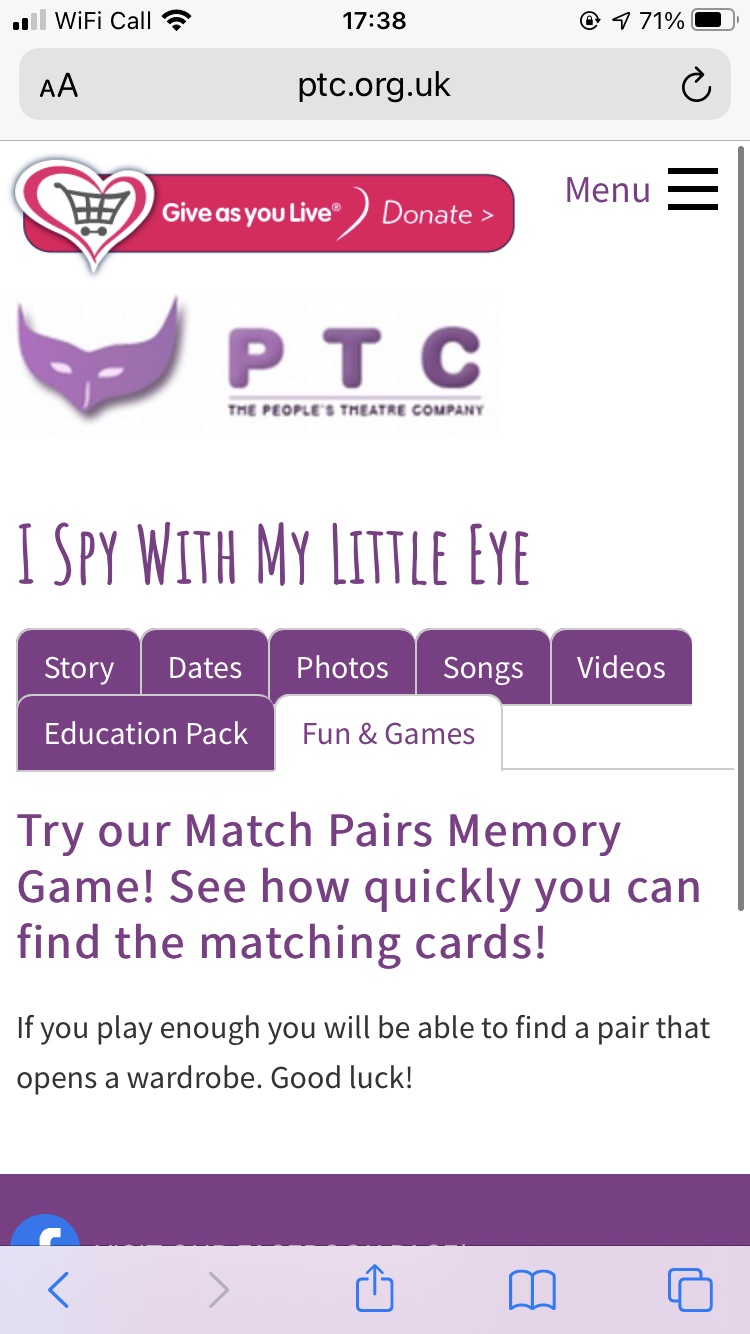
Task: Switch to the Story tab
Action: pyautogui.click(x=79, y=667)
